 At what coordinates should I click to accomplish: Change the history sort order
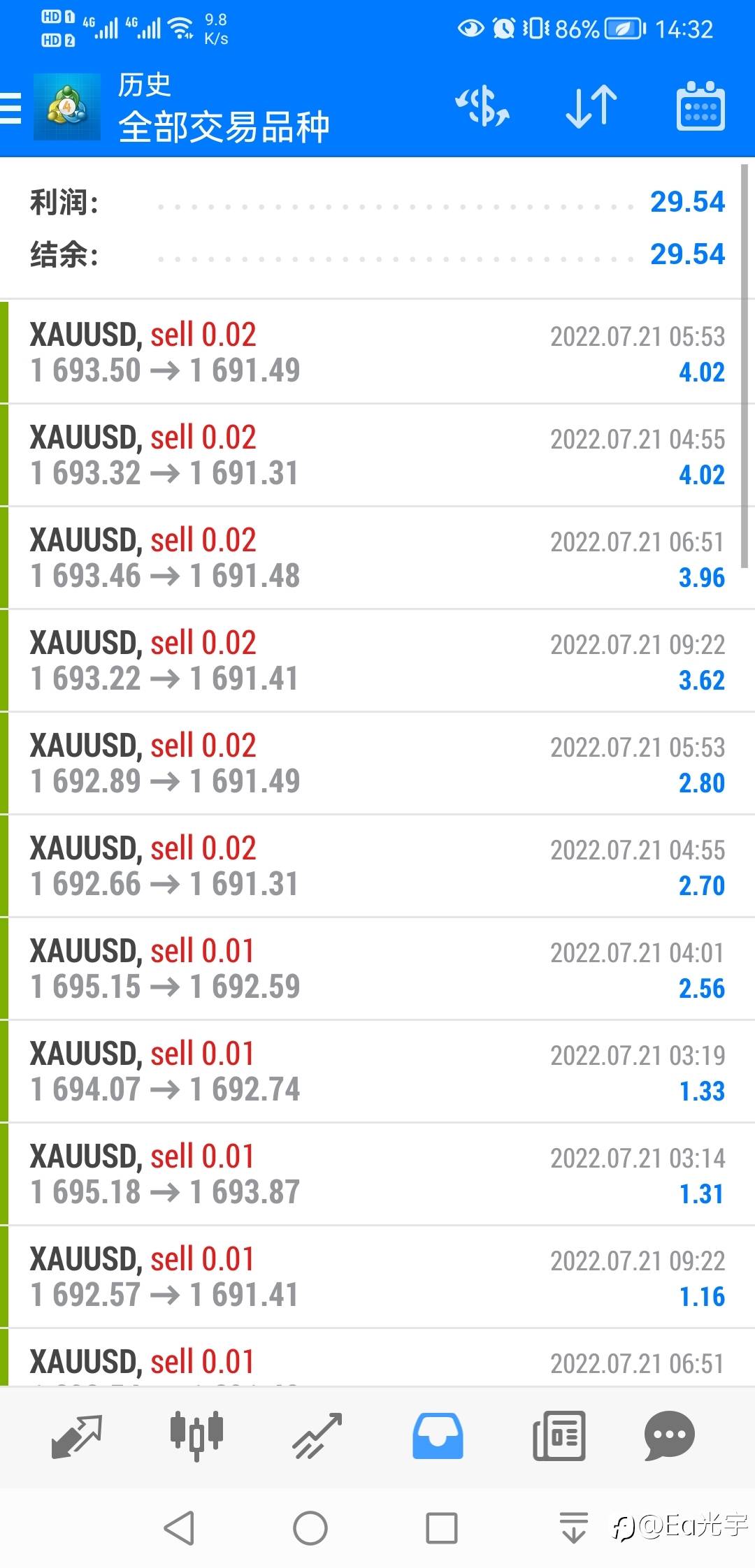pyautogui.click(x=591, y=107)
